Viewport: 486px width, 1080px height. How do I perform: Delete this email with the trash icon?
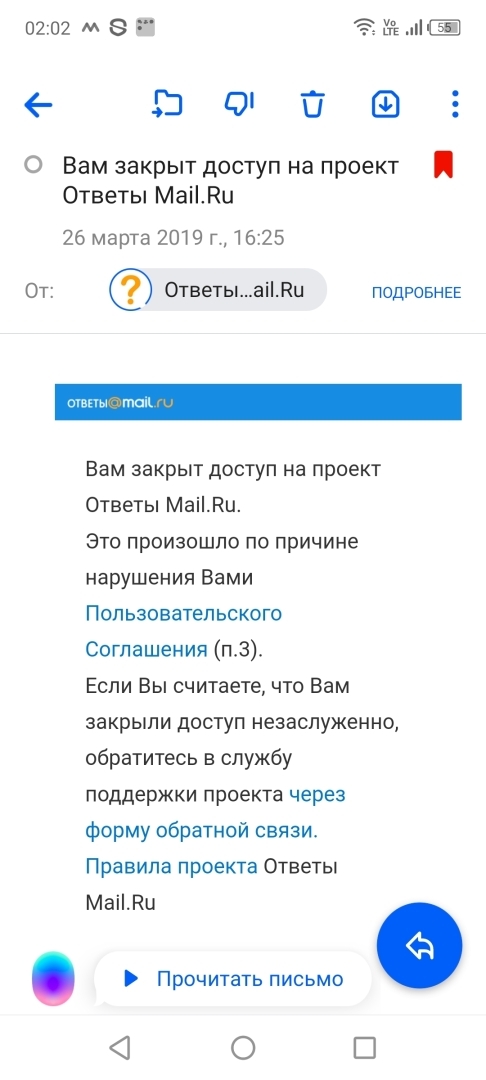[x=312, y=105]
